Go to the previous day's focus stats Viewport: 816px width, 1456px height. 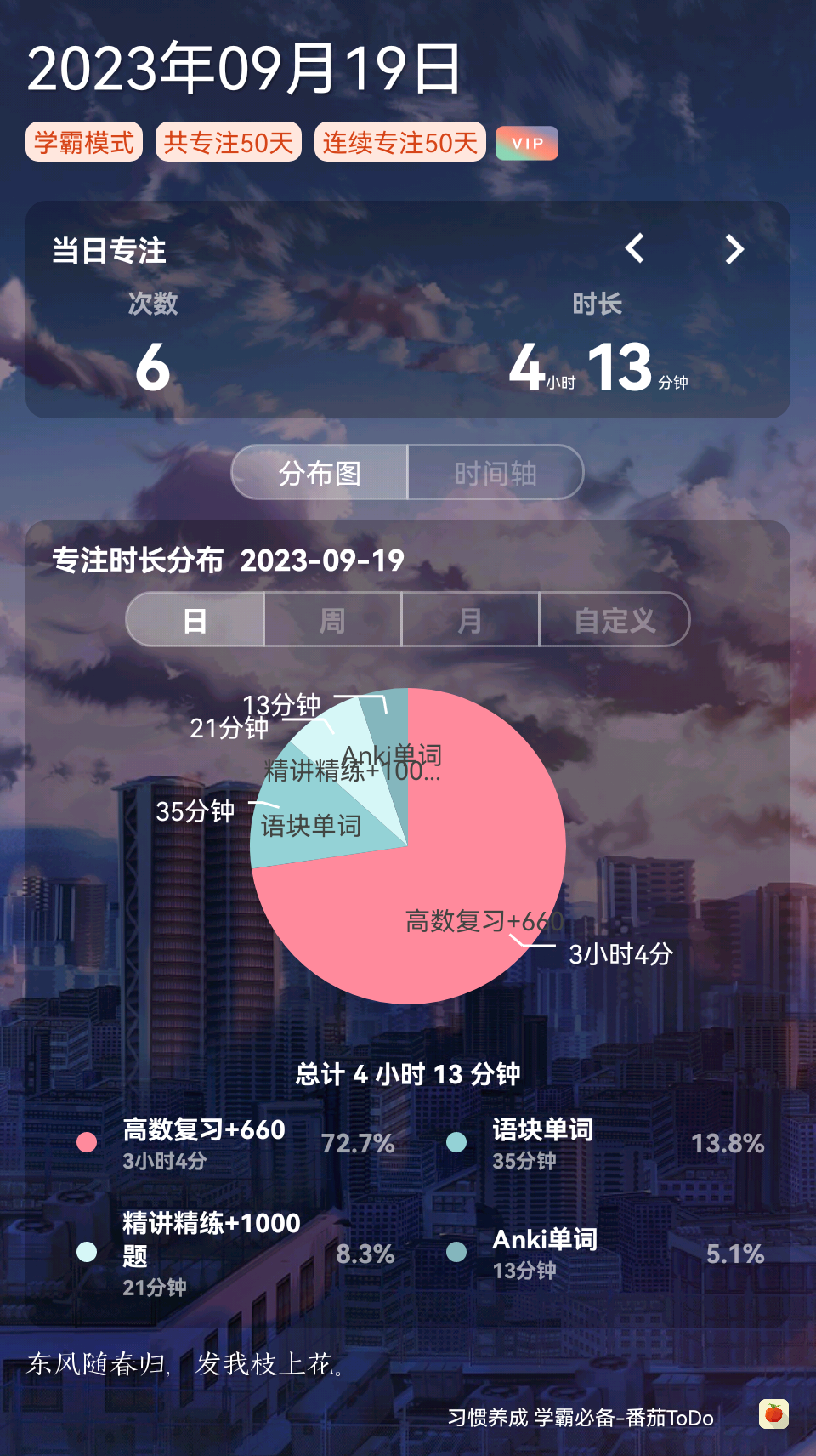(634, 249)
